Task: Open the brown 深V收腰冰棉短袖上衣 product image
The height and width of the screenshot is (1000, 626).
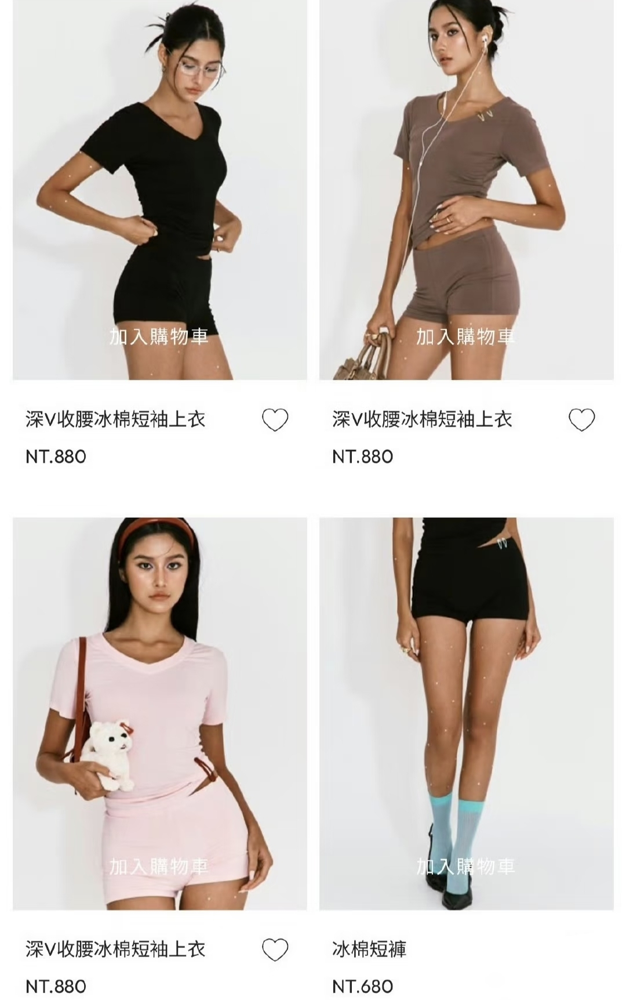Action: pyautogui.click(x=467, y=190)
